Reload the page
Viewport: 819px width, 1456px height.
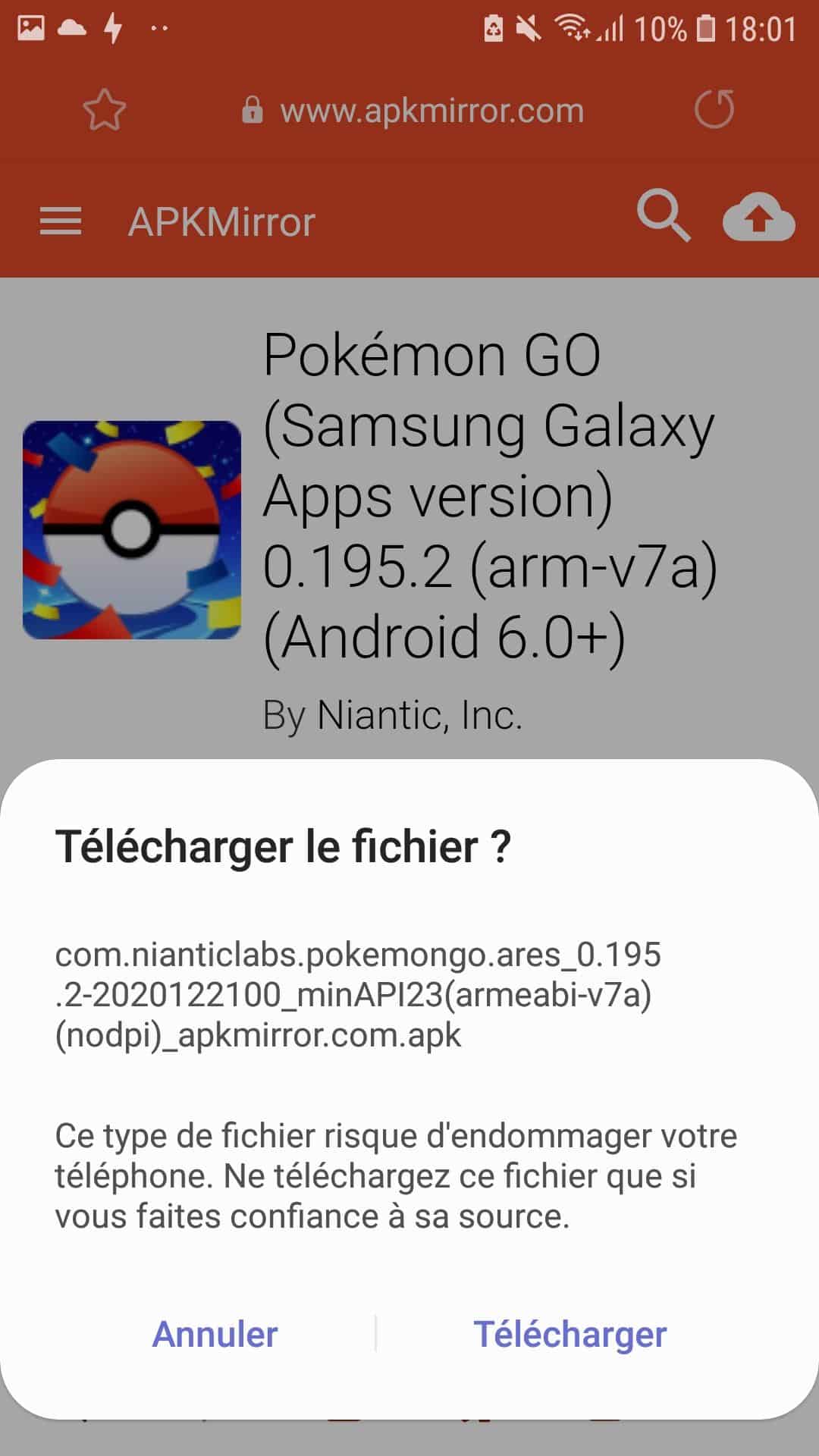click(714, 109)
